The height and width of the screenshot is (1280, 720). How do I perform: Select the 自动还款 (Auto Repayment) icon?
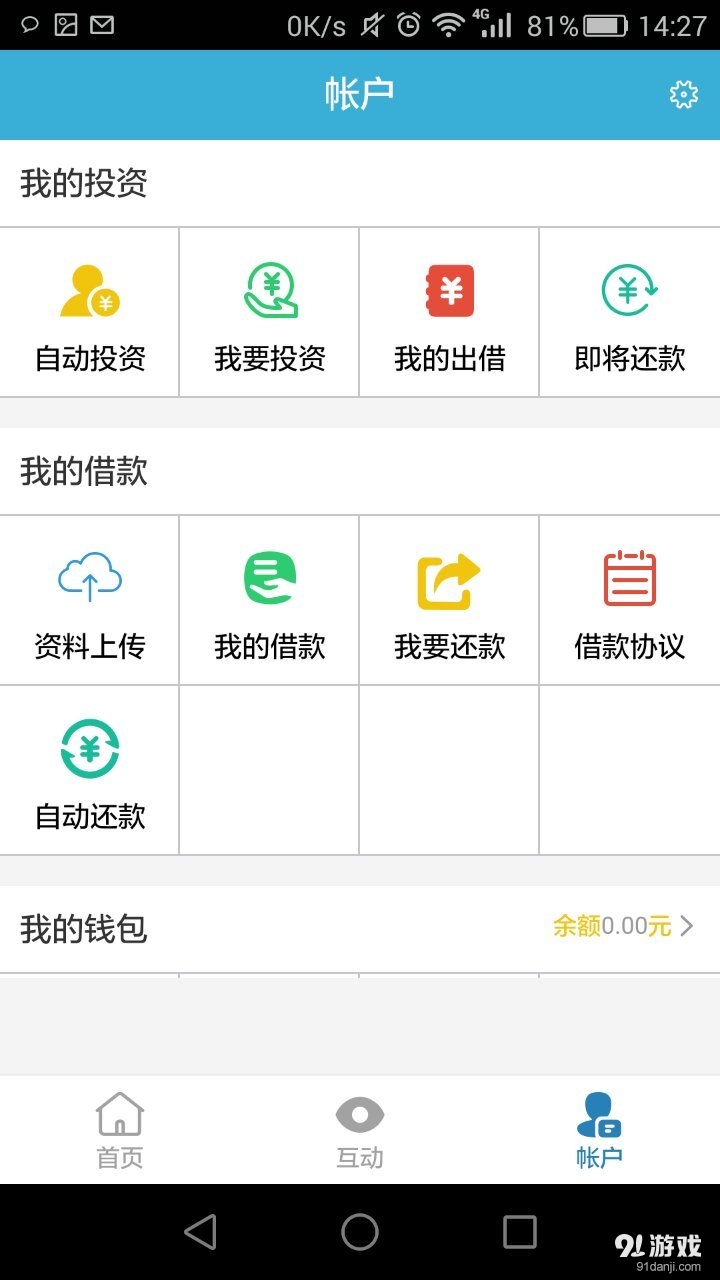90,768
